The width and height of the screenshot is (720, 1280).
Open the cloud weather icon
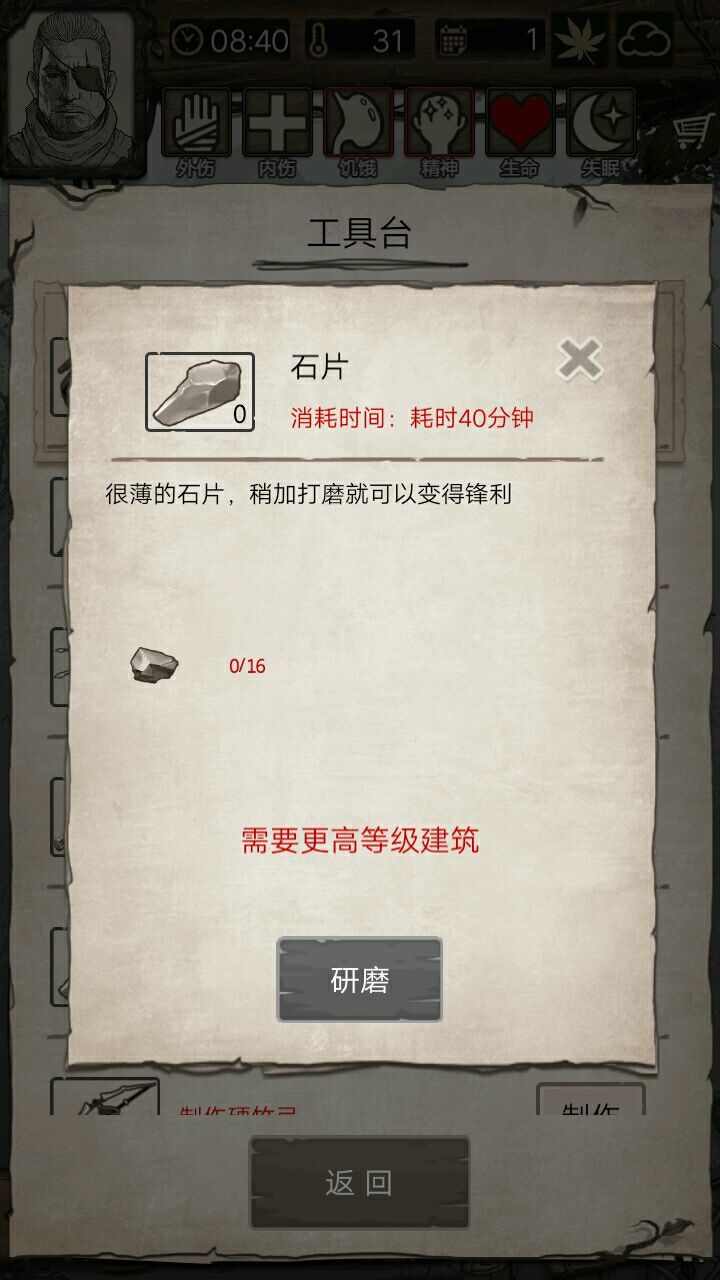(646, 38)
